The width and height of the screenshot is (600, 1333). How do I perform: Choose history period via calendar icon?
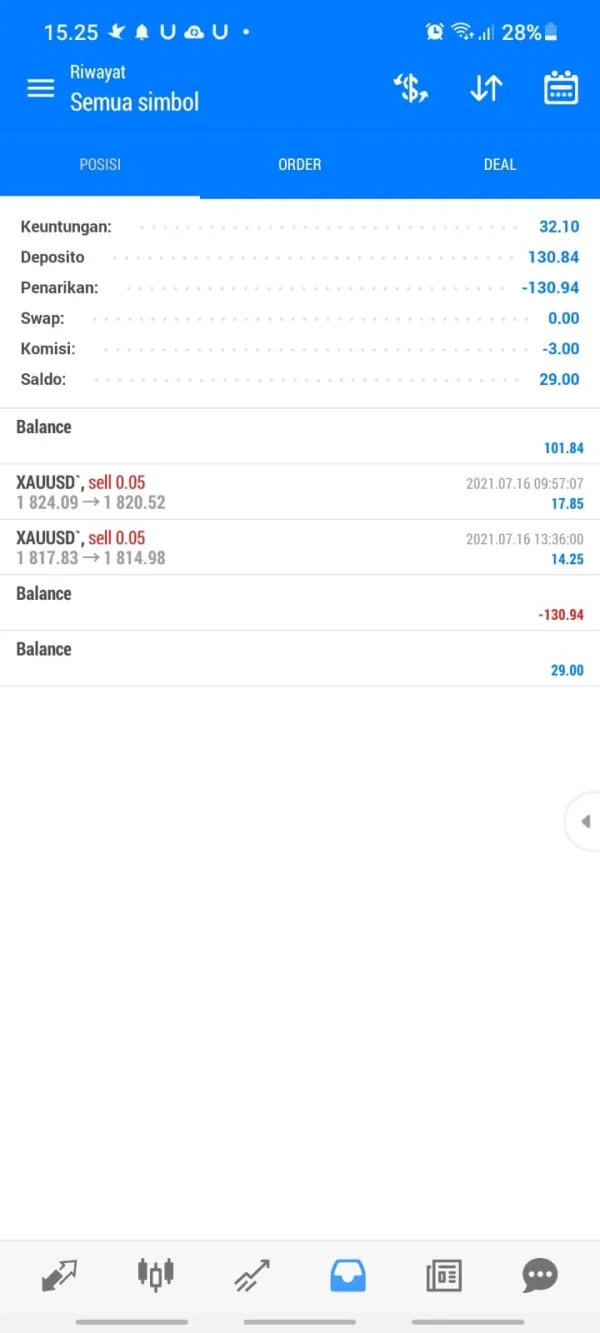(x=561, y=88)
